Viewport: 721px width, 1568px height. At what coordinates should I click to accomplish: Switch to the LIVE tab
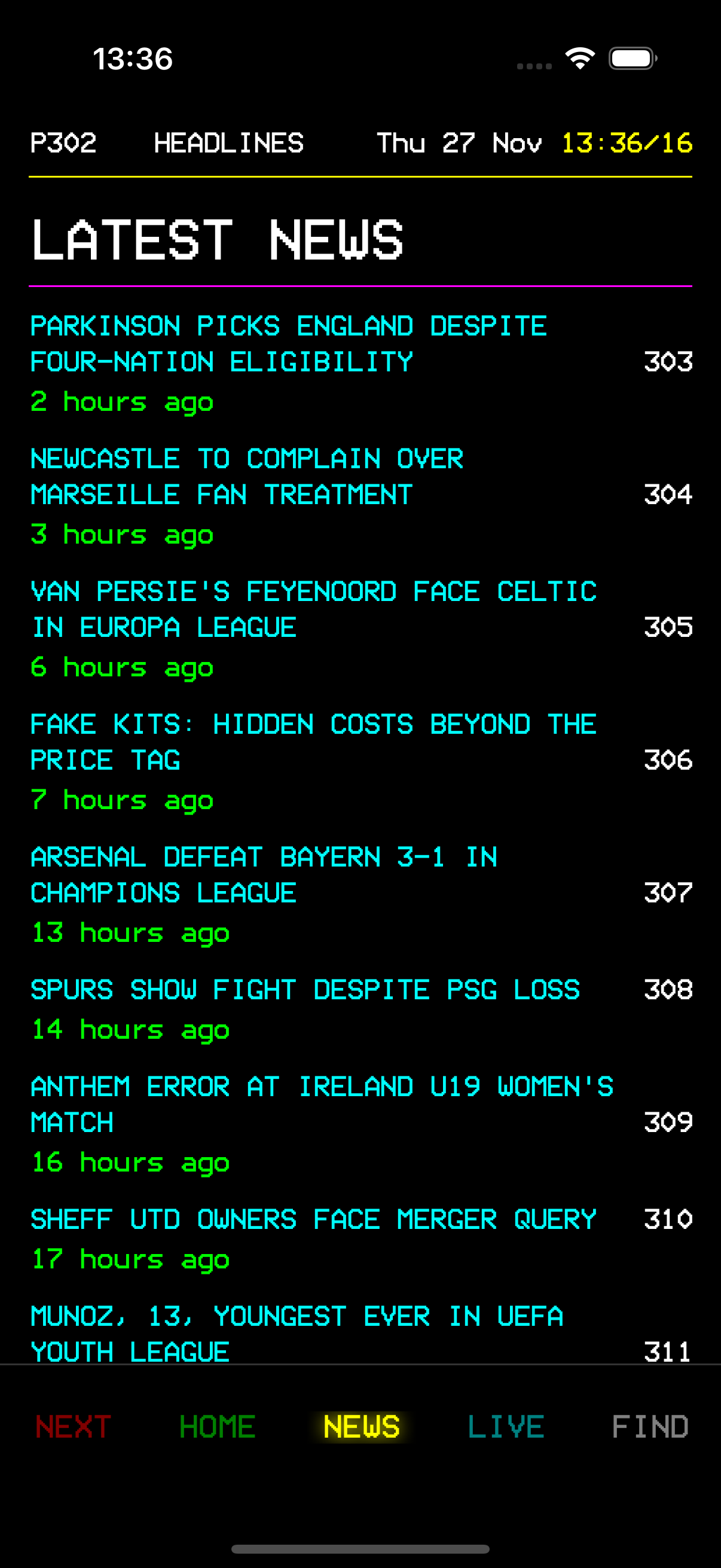tap(506, 1425)
